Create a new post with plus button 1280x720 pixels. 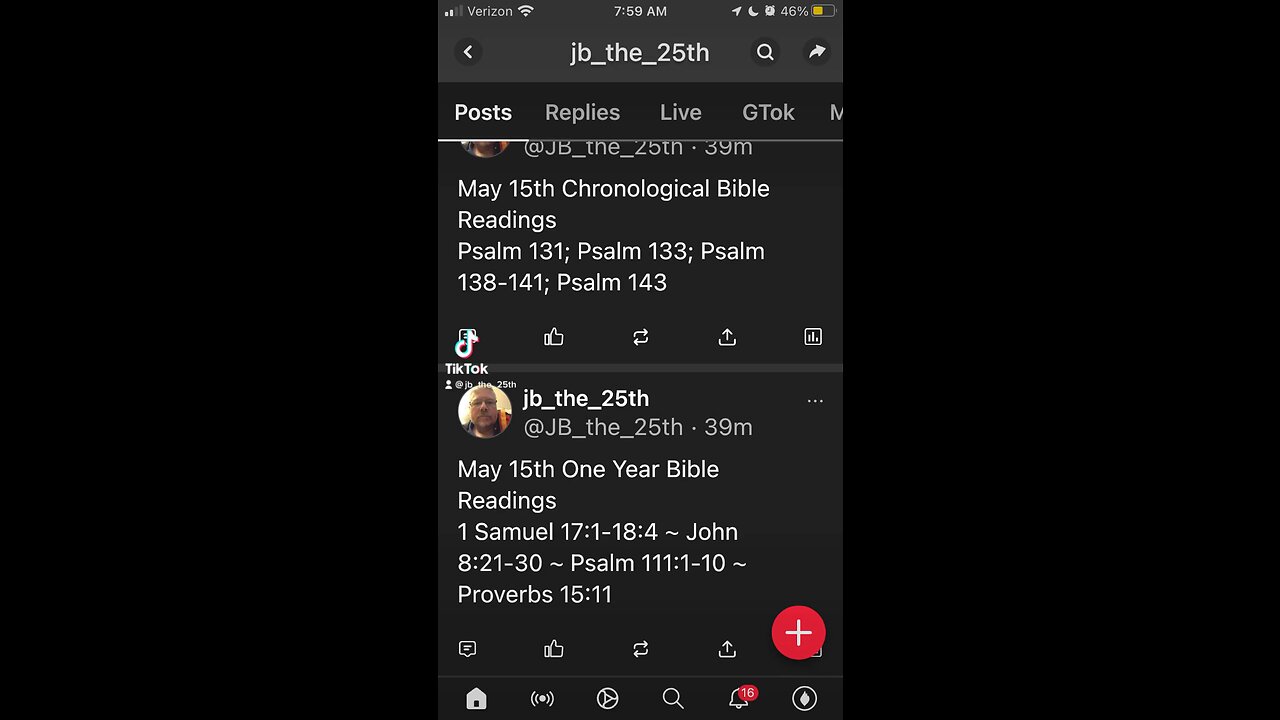798,632
